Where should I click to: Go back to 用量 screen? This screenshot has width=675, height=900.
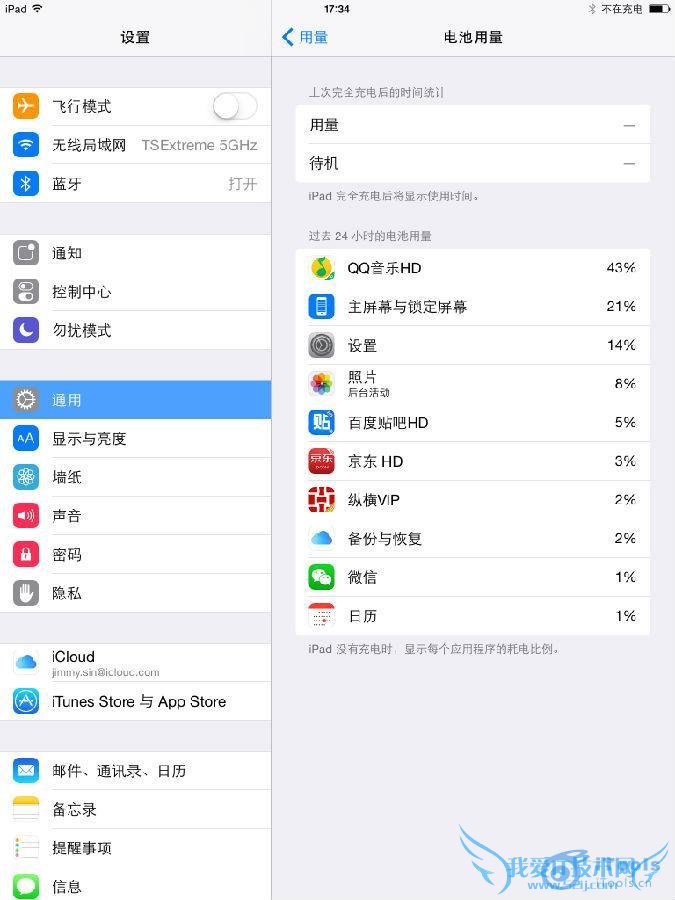pyautogui.click(x=305, y=37)
